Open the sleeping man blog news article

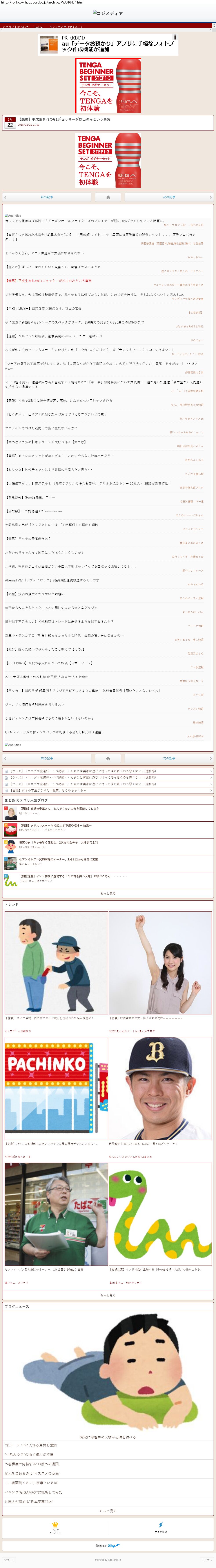[108, 1370]
